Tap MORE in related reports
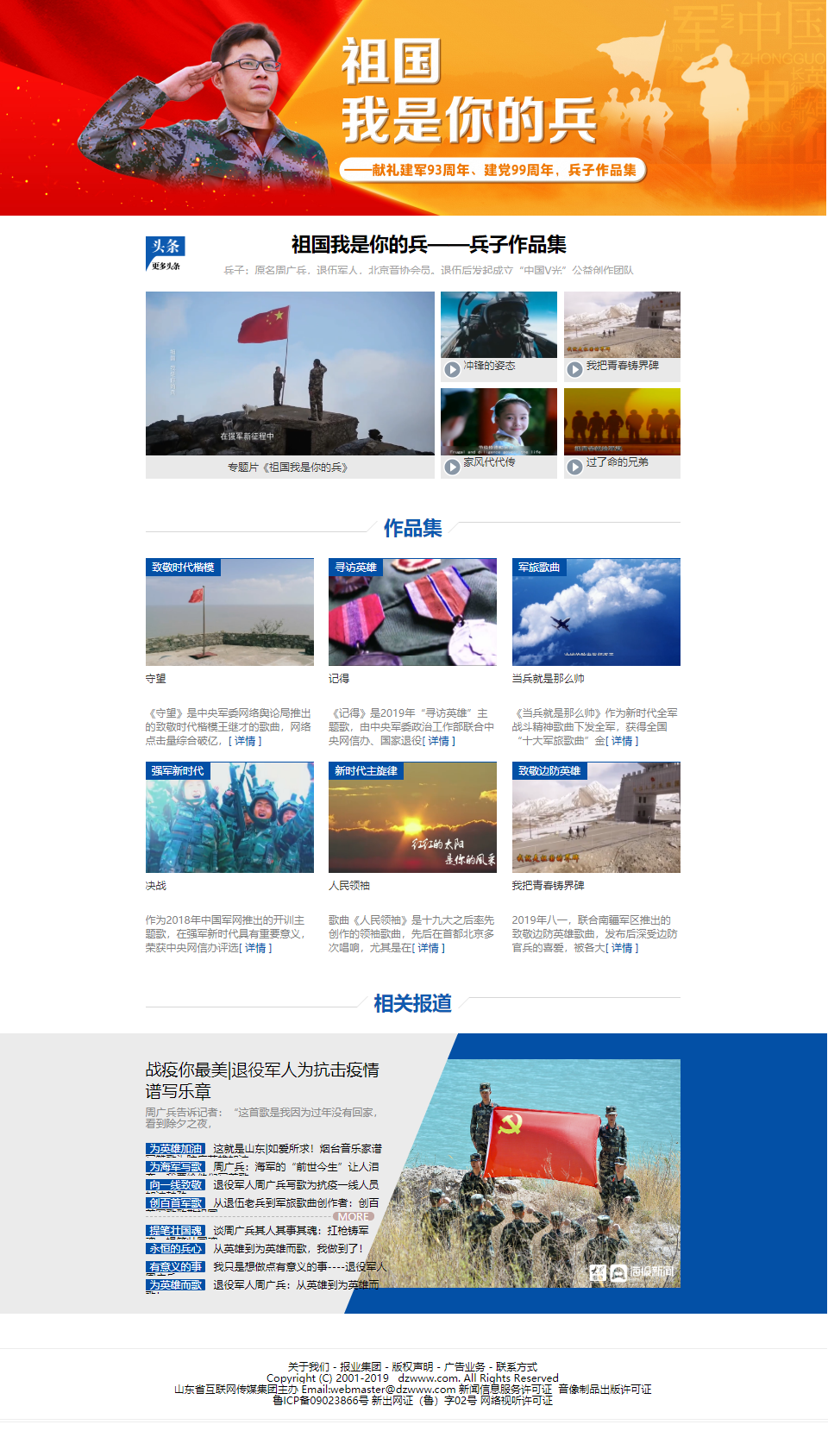 click(x=353, y=1216)
